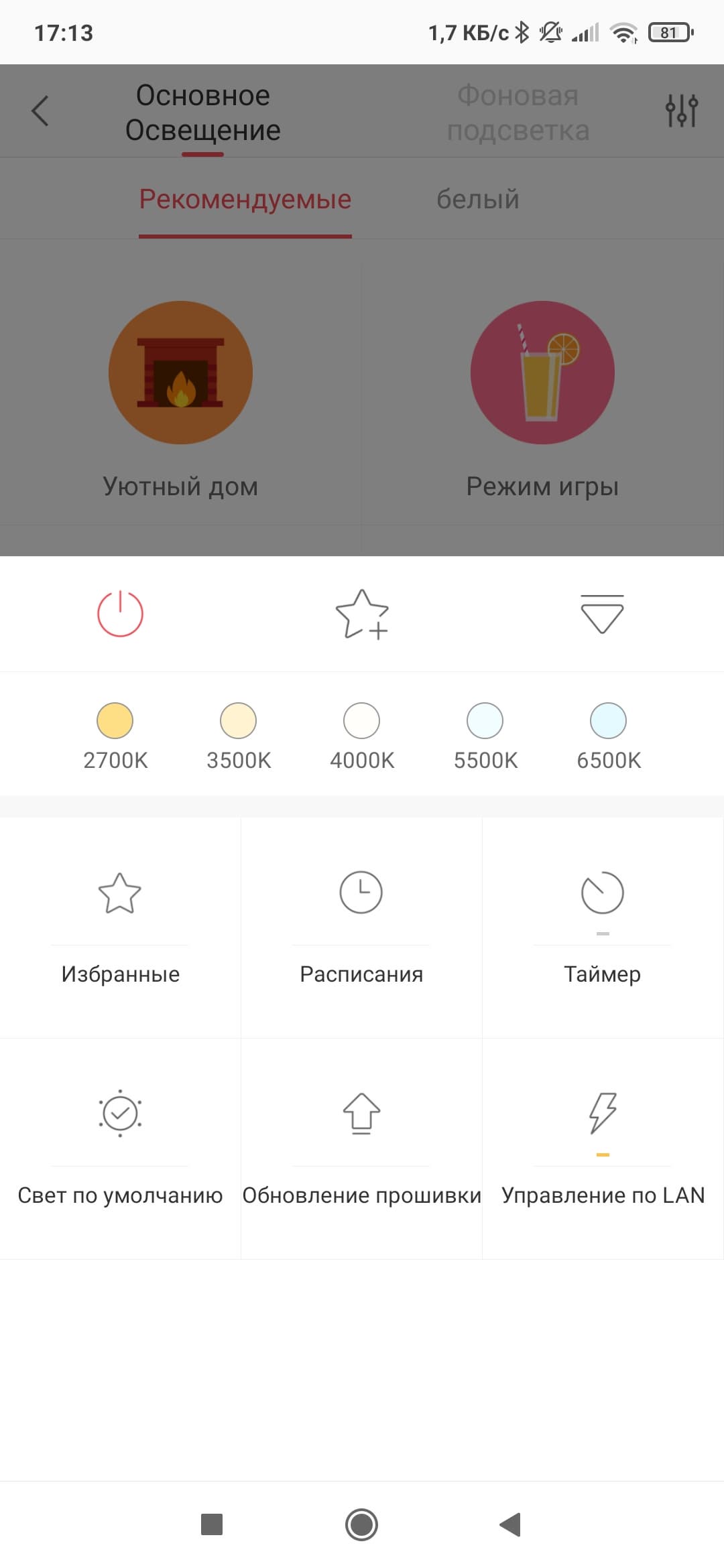Open Избранные favorites
The image size is (724, 1568).
coord(120,927)
